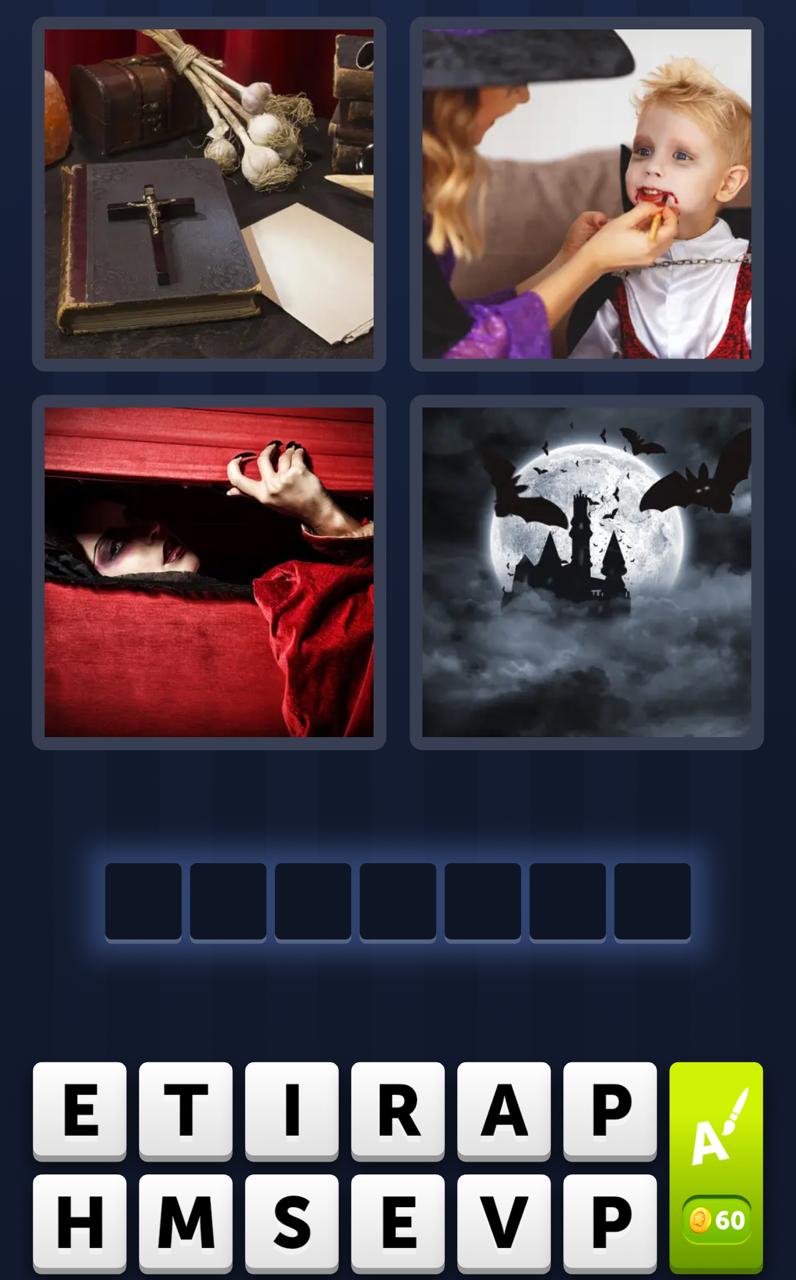The image size is (796, 1280).
Task: View the moonlit castle with bats picture
Action: coord(586,572)
